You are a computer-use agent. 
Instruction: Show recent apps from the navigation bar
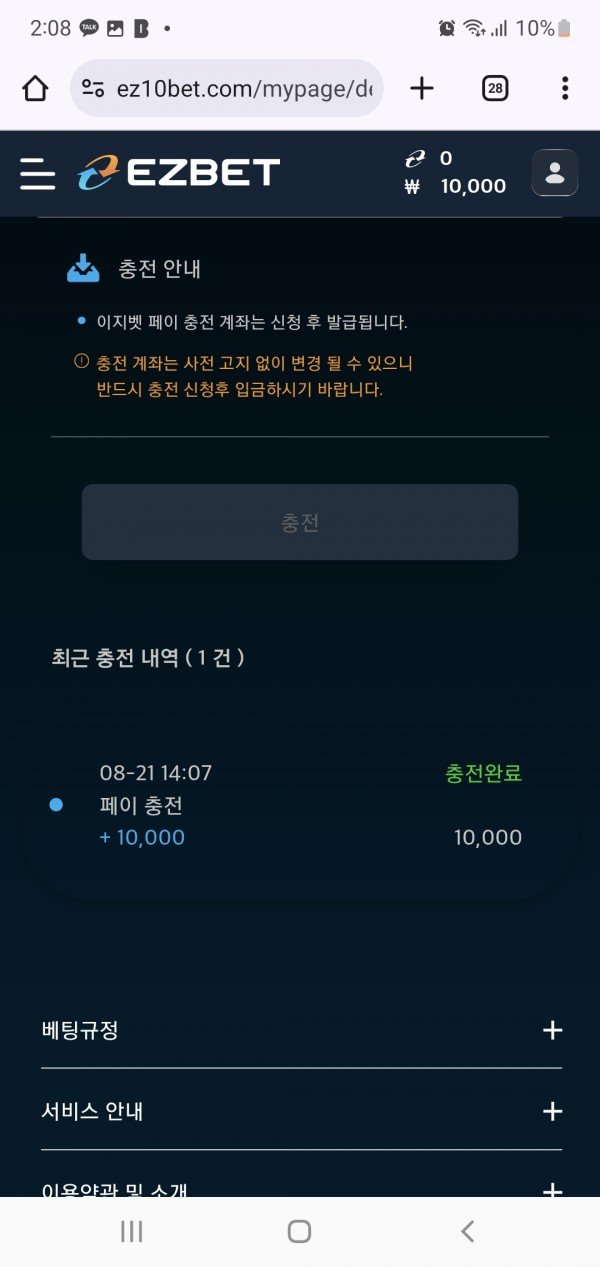tap(132, 1232)
